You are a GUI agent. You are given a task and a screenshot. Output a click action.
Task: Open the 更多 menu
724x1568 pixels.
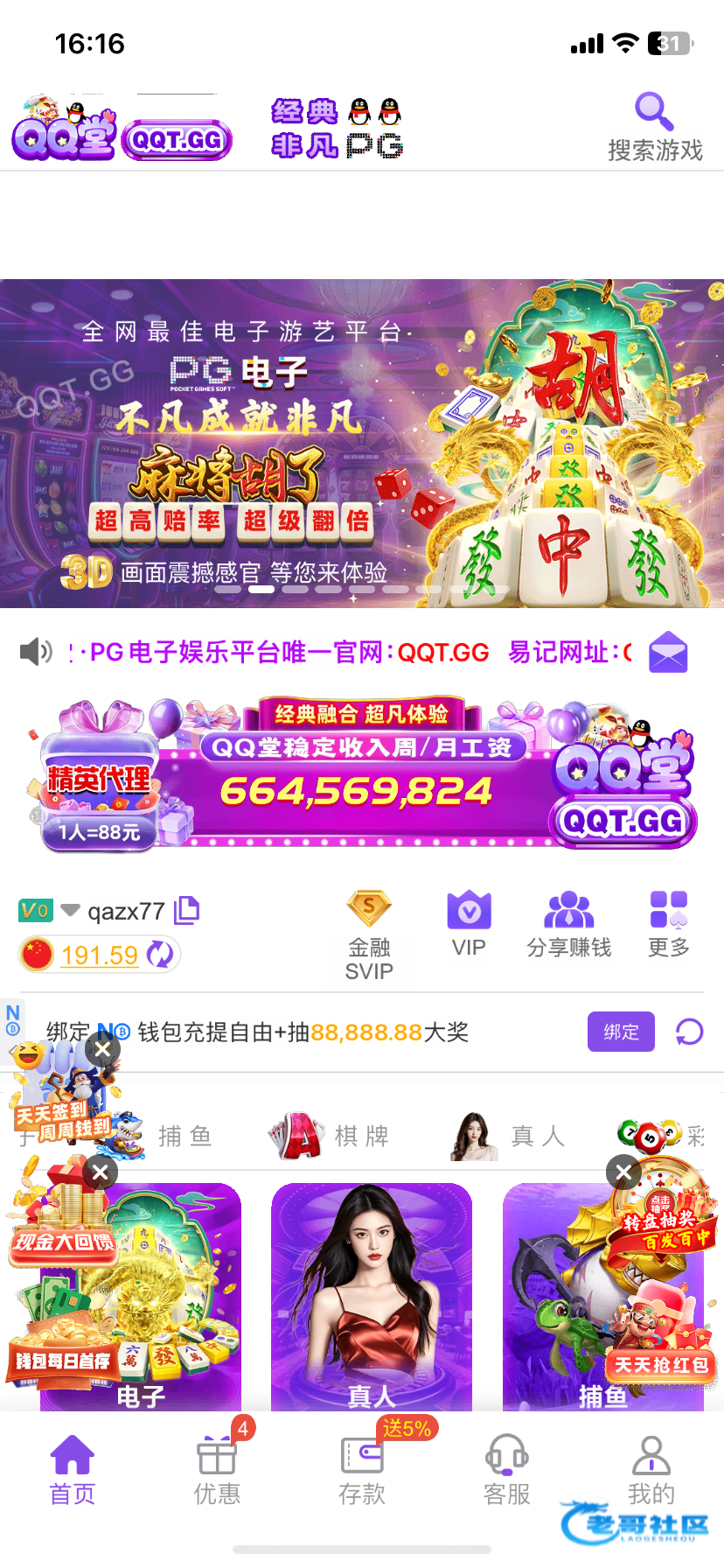pos(668,924)
